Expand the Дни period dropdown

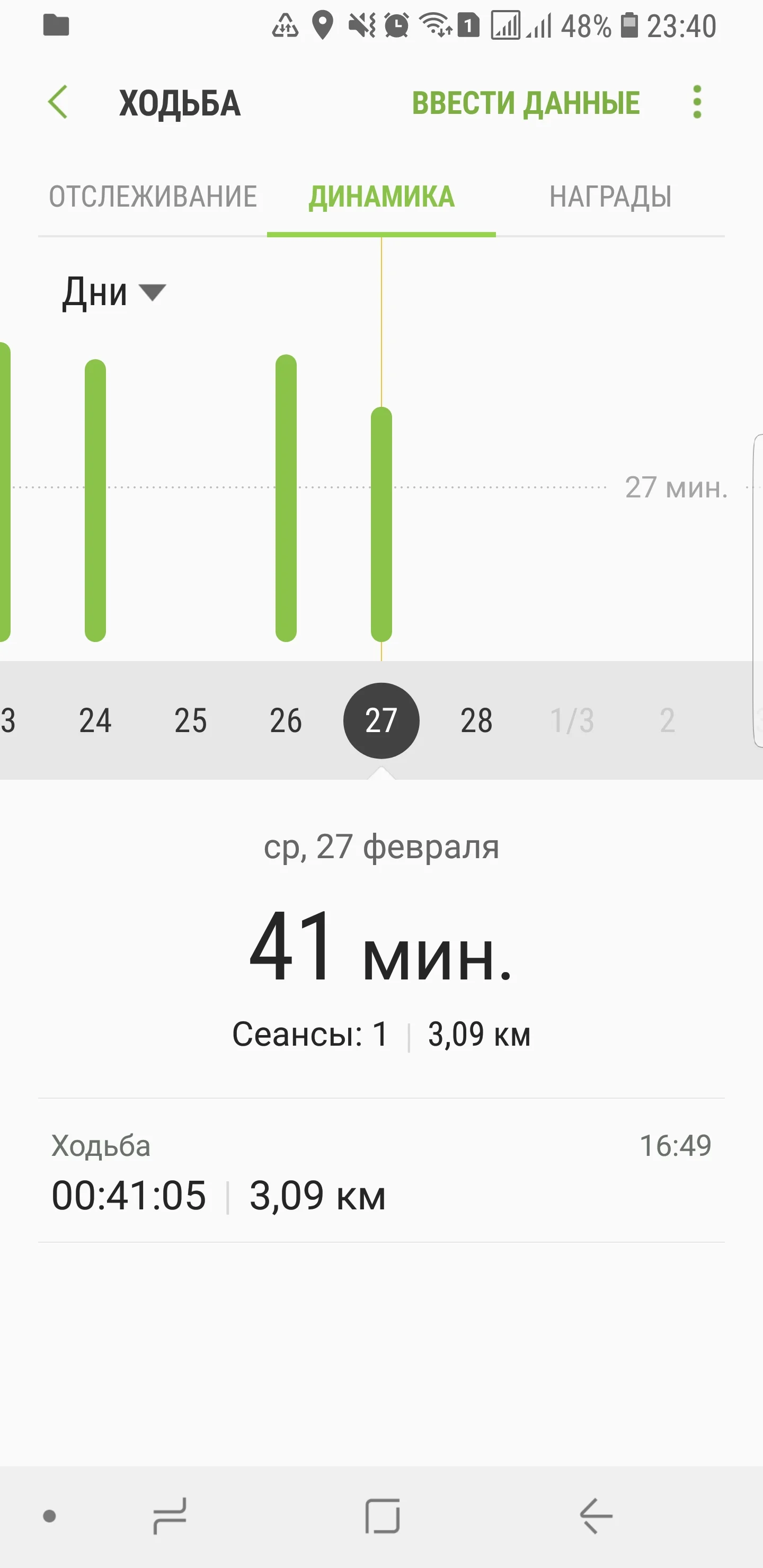click(114, 293)
